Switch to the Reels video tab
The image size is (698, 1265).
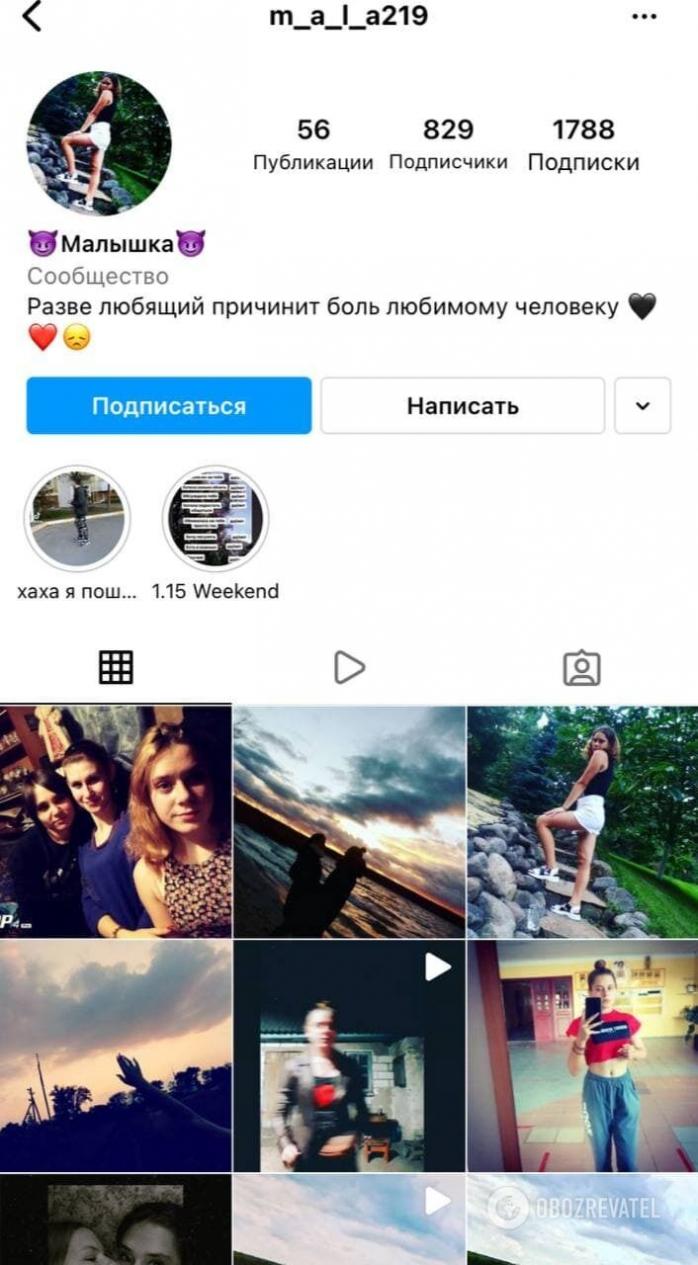[x=349, y=667]
